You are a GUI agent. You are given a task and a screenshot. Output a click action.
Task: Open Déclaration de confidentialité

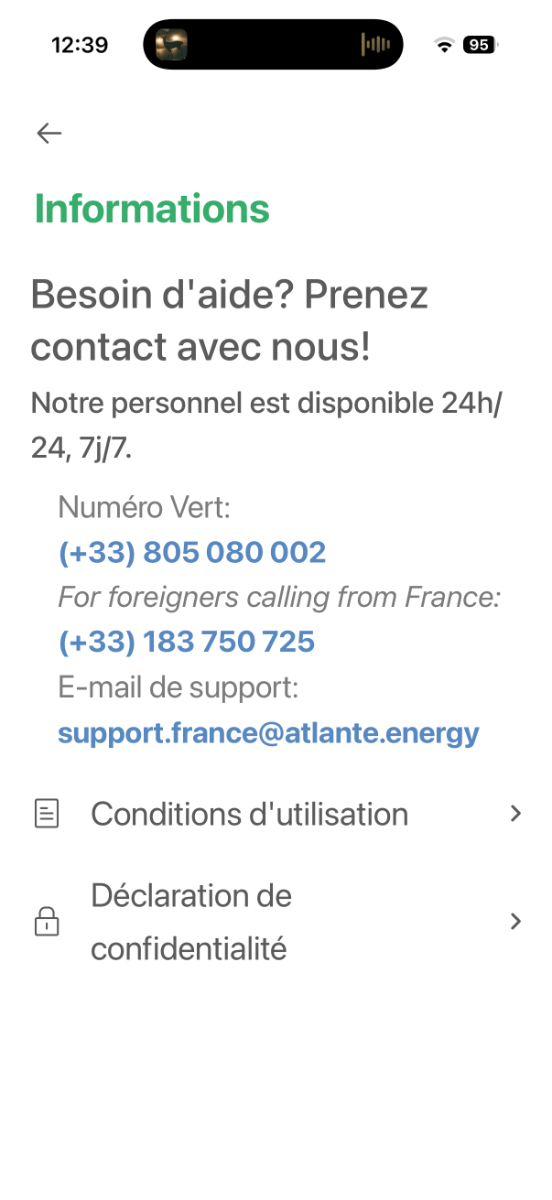pos(276,922)
